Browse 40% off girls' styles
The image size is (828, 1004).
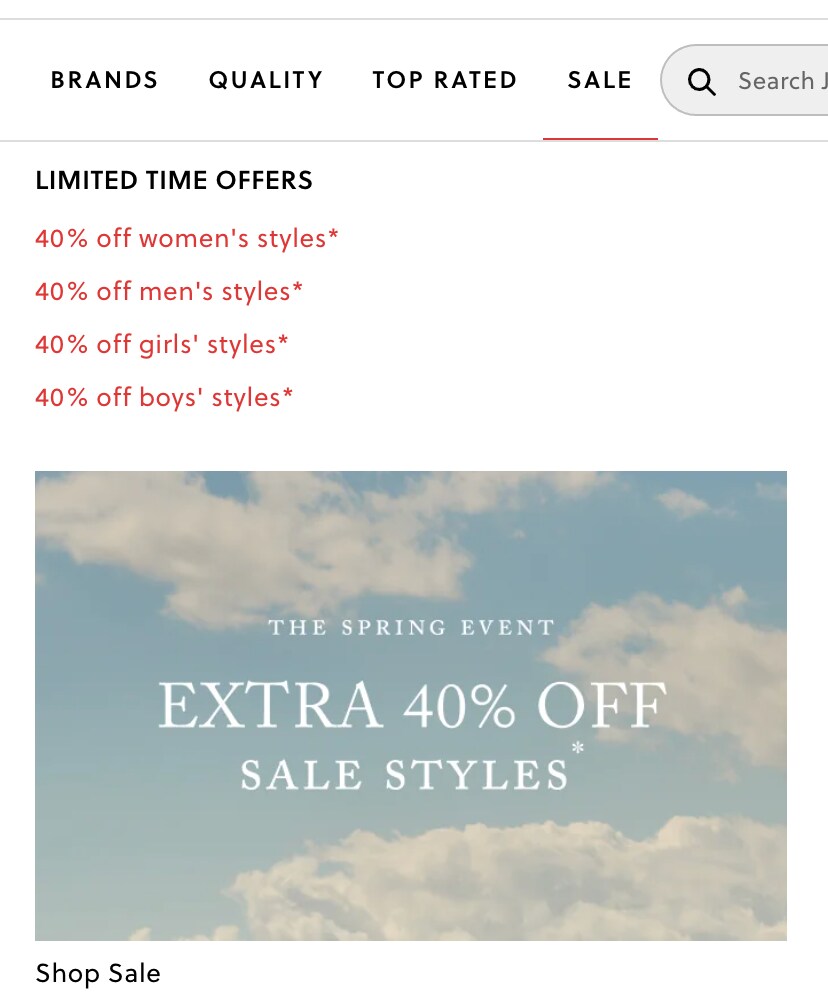[162, 345]
